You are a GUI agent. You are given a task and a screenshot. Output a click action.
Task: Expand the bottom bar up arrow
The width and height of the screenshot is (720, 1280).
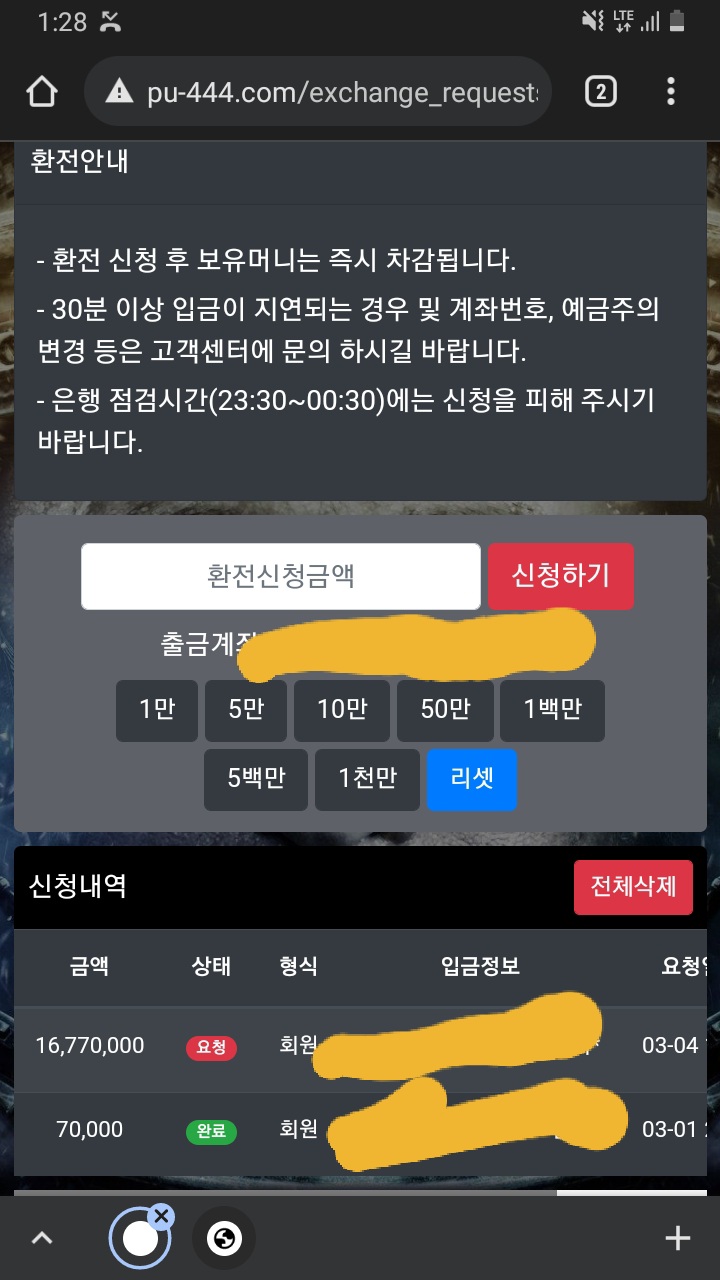point(42,1238)
